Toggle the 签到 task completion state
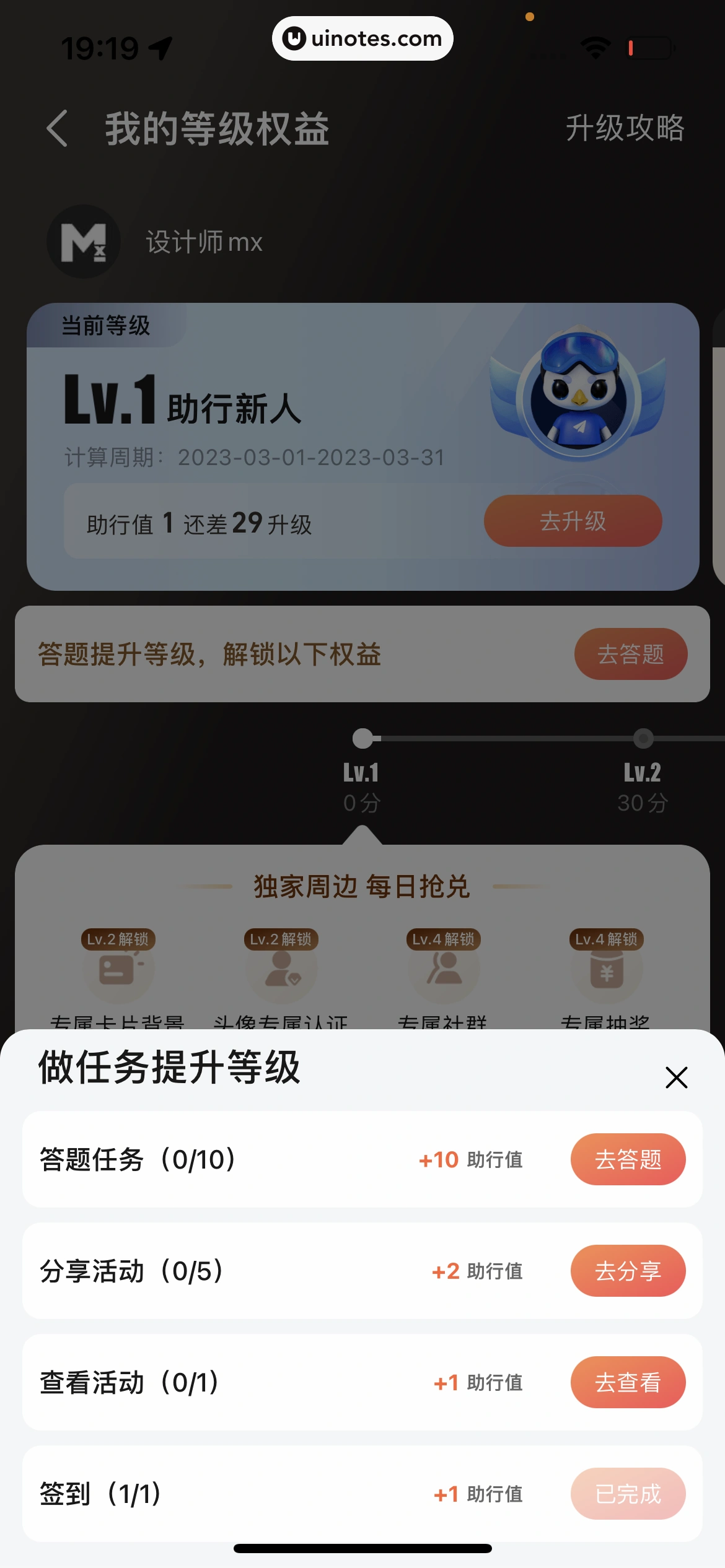This screenshot has width=725, height=1568. [628, 1494]
